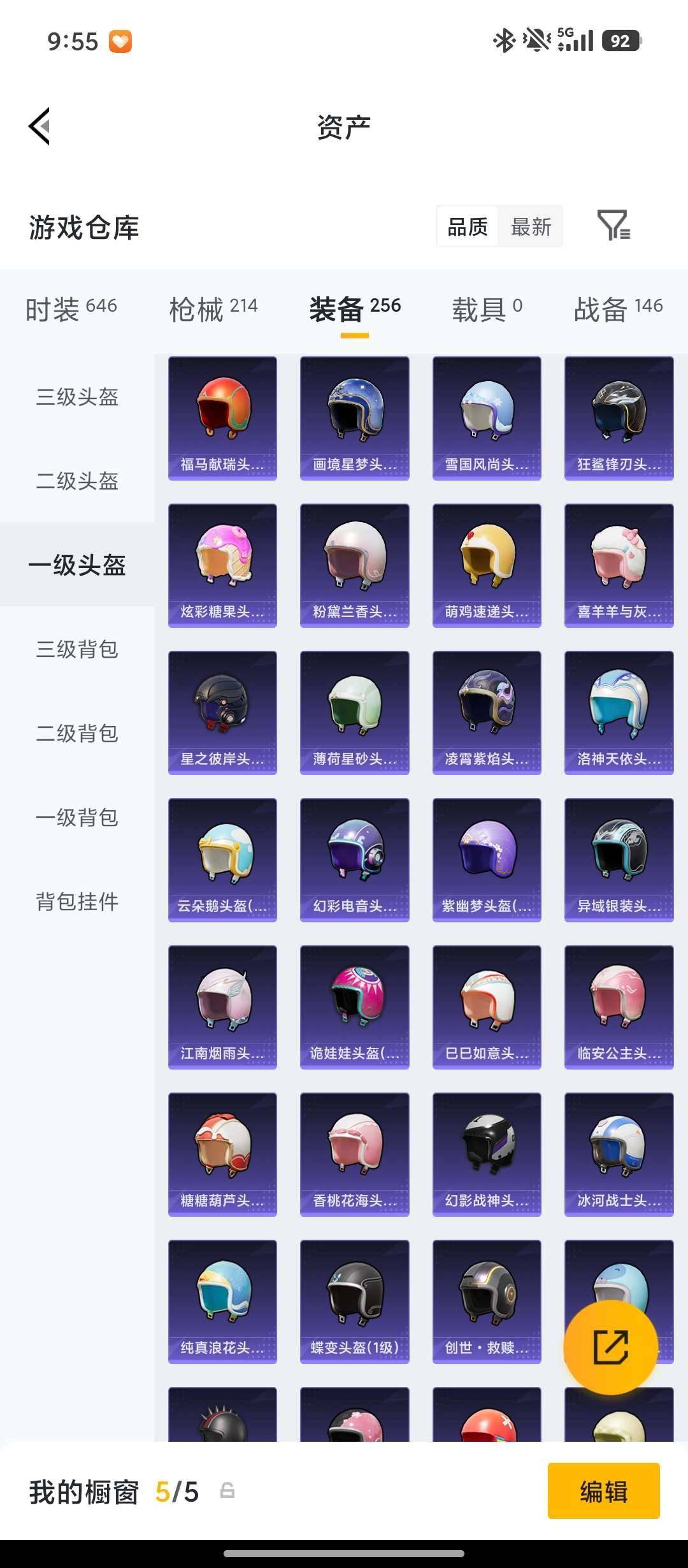688x1568 pixels.
Task: Open the 福马献瑞头盔 helmet item
Action: 222,417
